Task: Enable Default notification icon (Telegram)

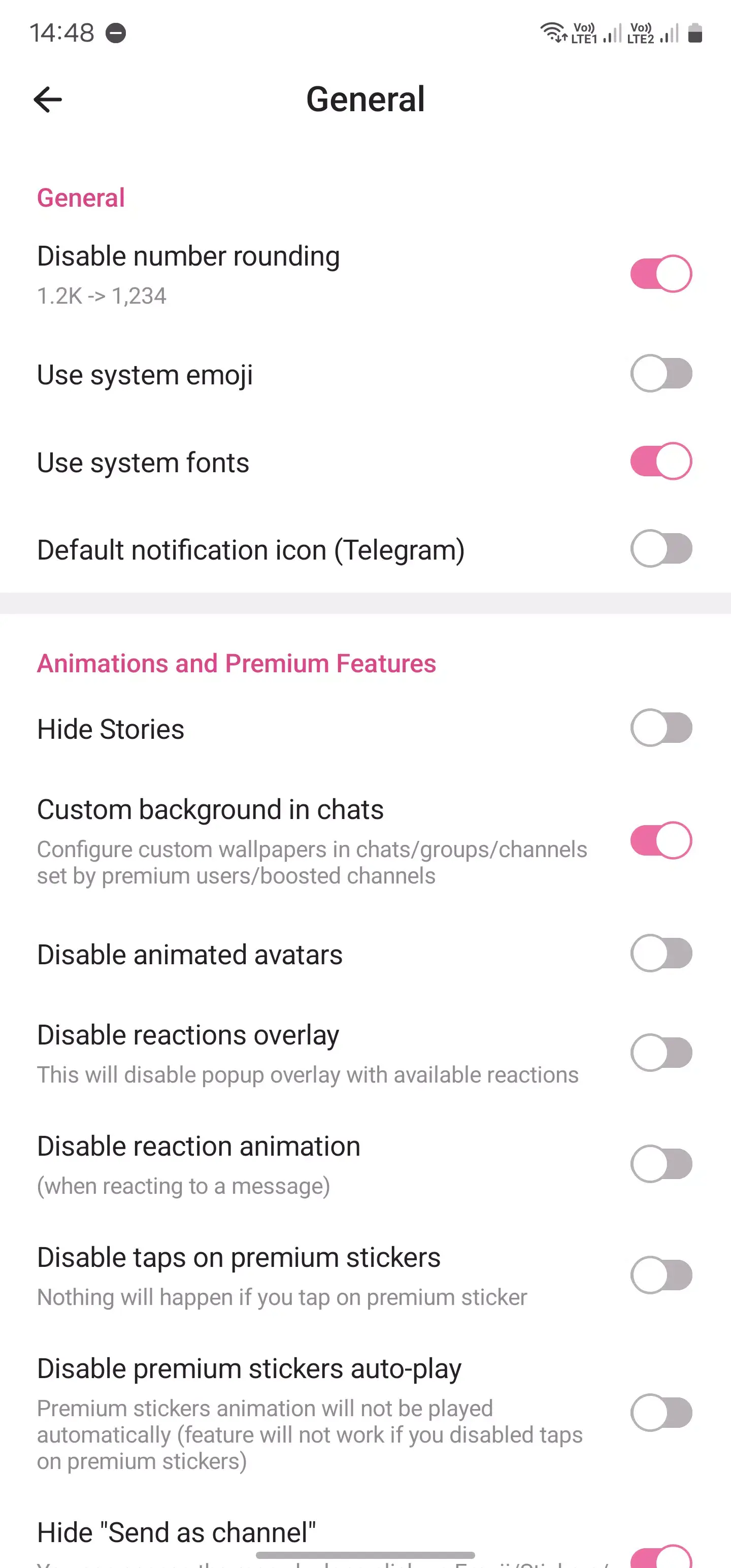Action: pyautogui.click(x=660, y=549)
